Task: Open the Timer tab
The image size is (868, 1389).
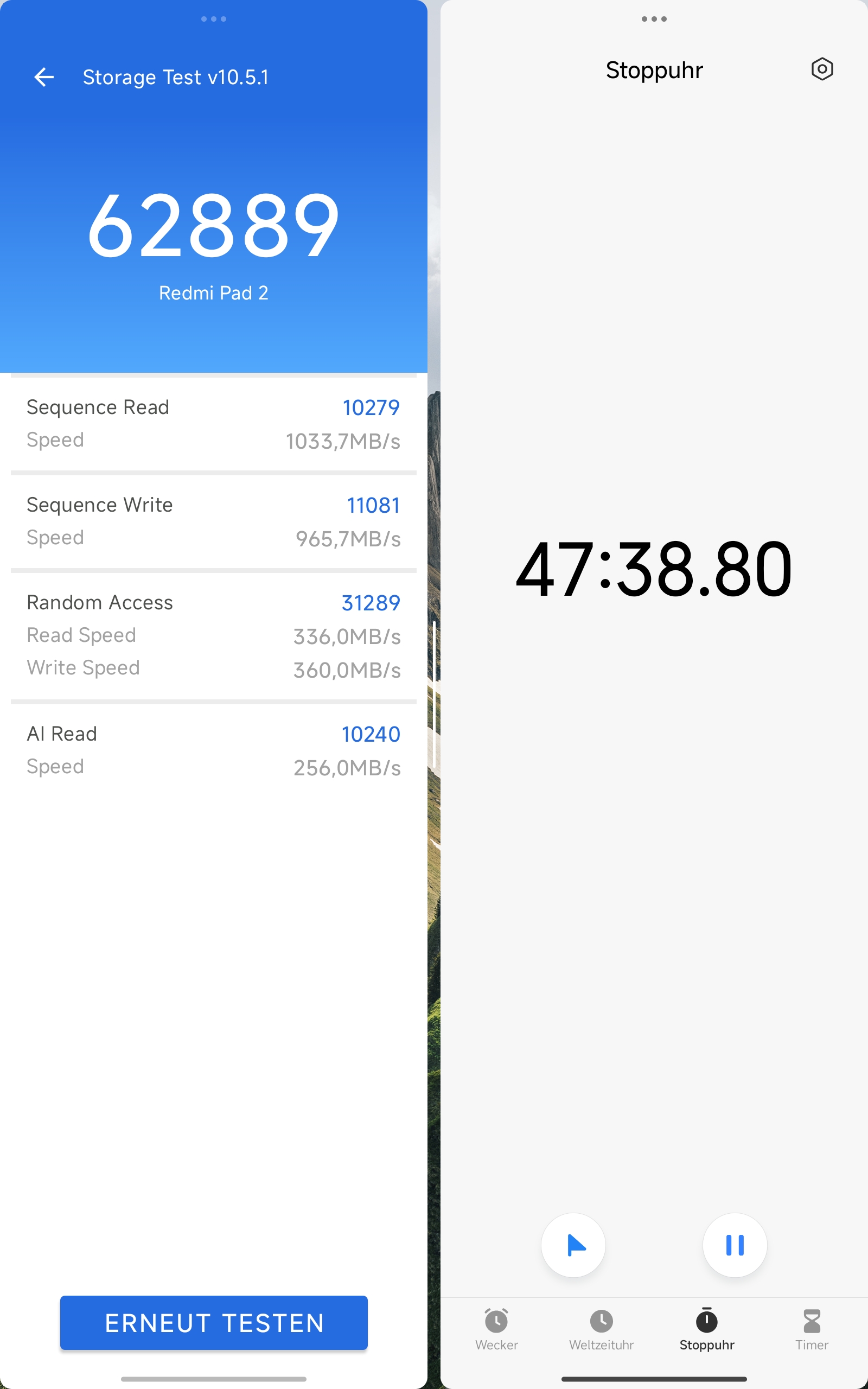Action: click(812, 1330)
